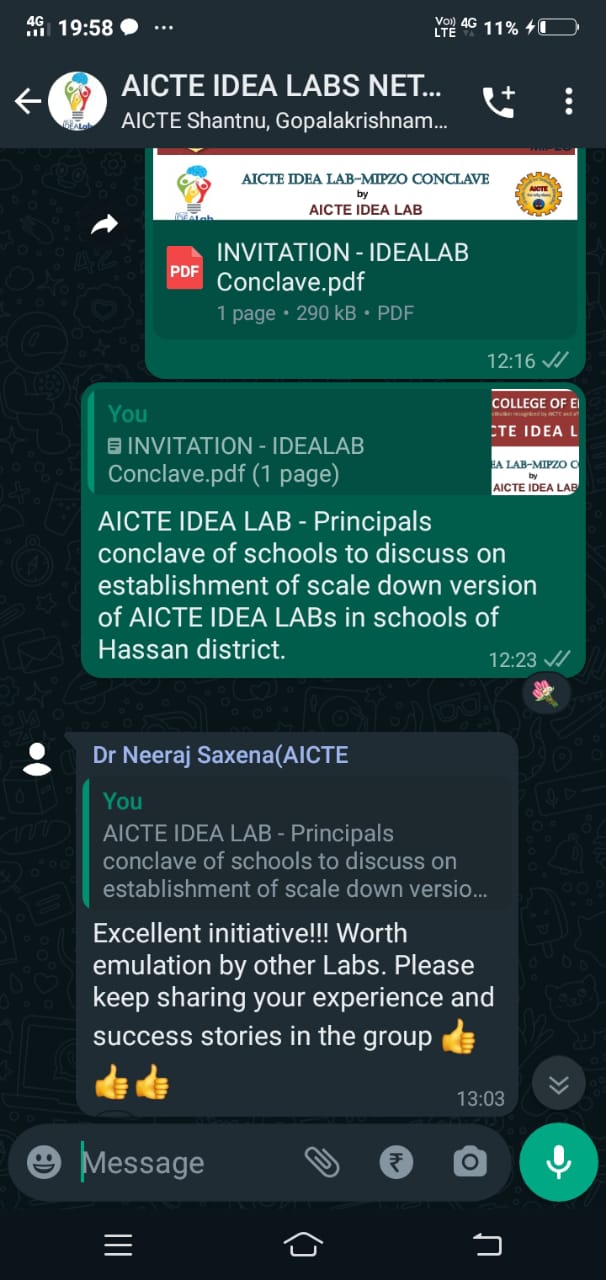606x1280 pixels.
Task: View the flower reaction on your message
Action: pyautogui.click(x=546, y=693)
